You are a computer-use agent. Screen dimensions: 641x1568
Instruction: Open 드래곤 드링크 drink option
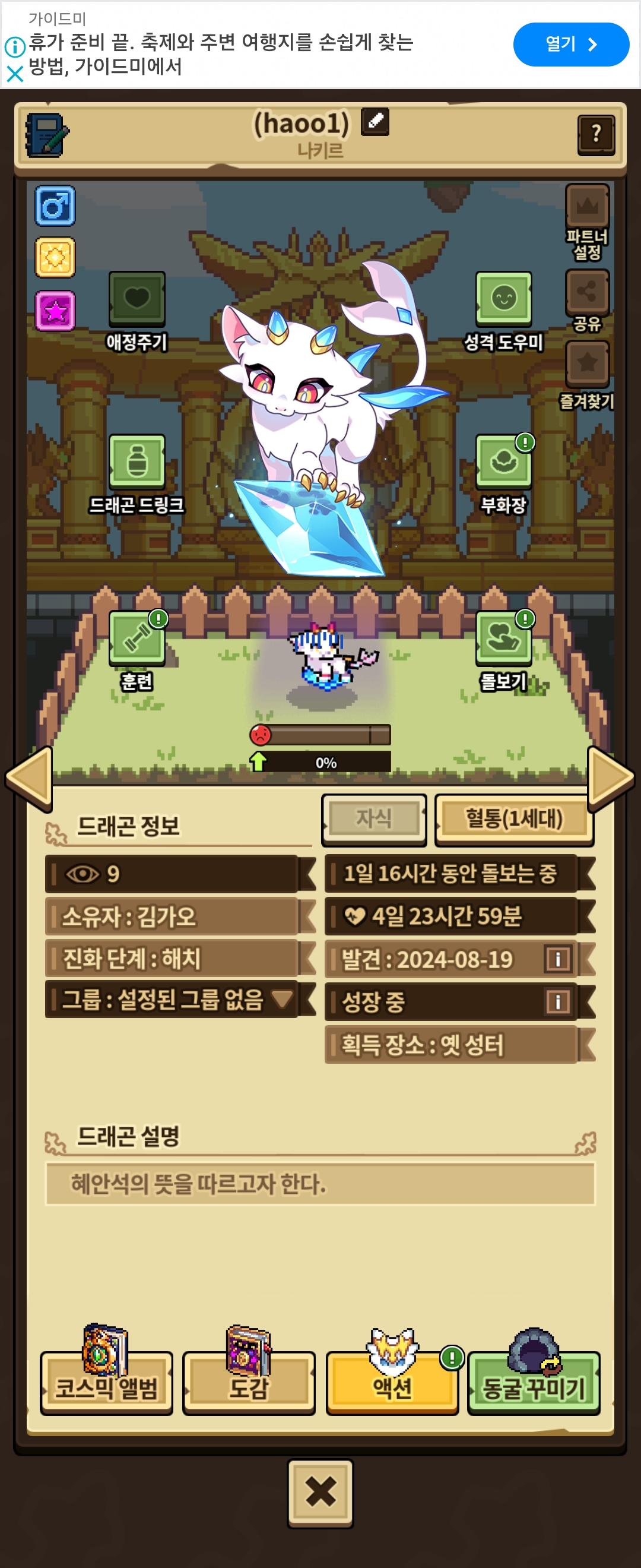pyautogui.click(x=137, y=462)
